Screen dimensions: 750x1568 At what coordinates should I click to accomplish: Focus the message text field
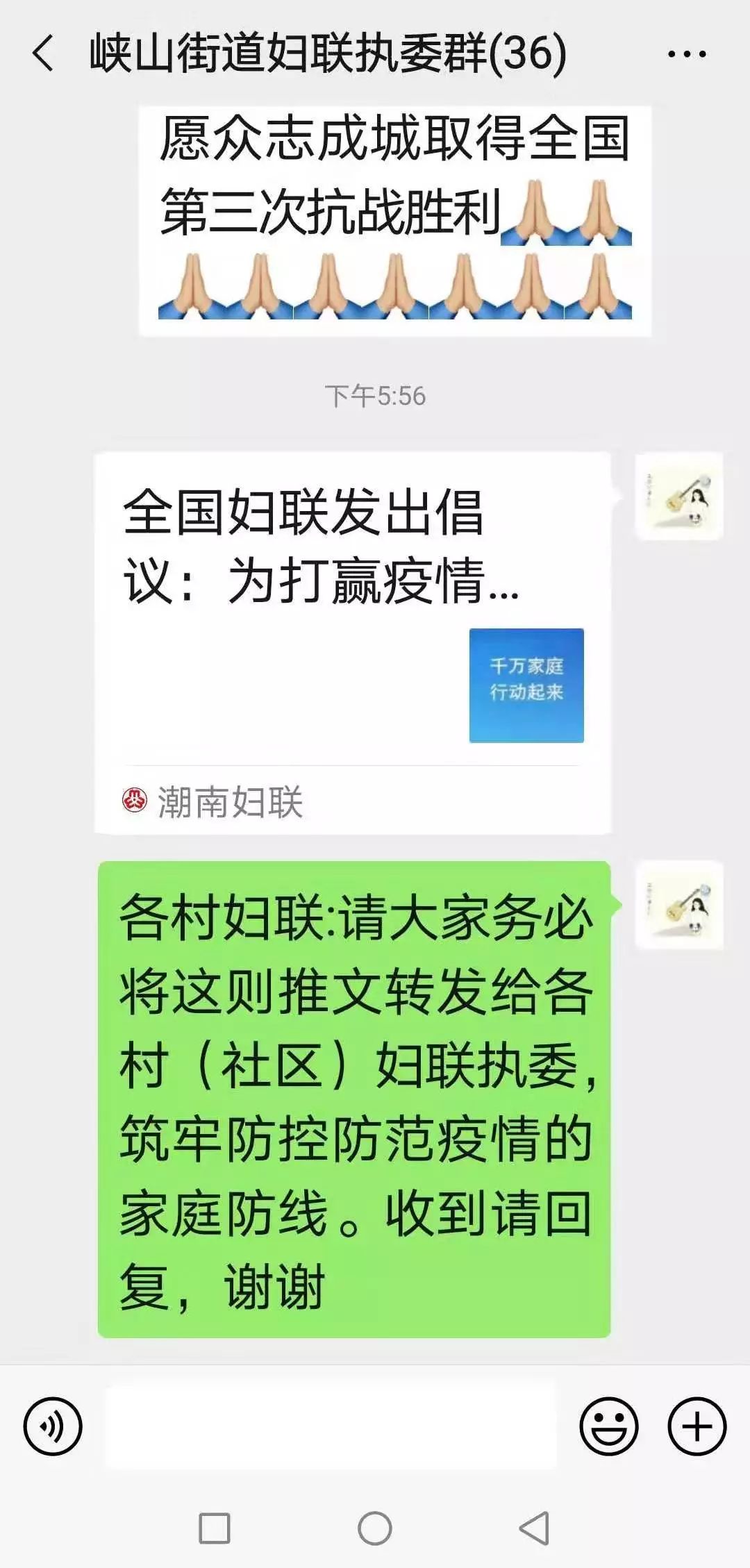(x=331, y=1426)
